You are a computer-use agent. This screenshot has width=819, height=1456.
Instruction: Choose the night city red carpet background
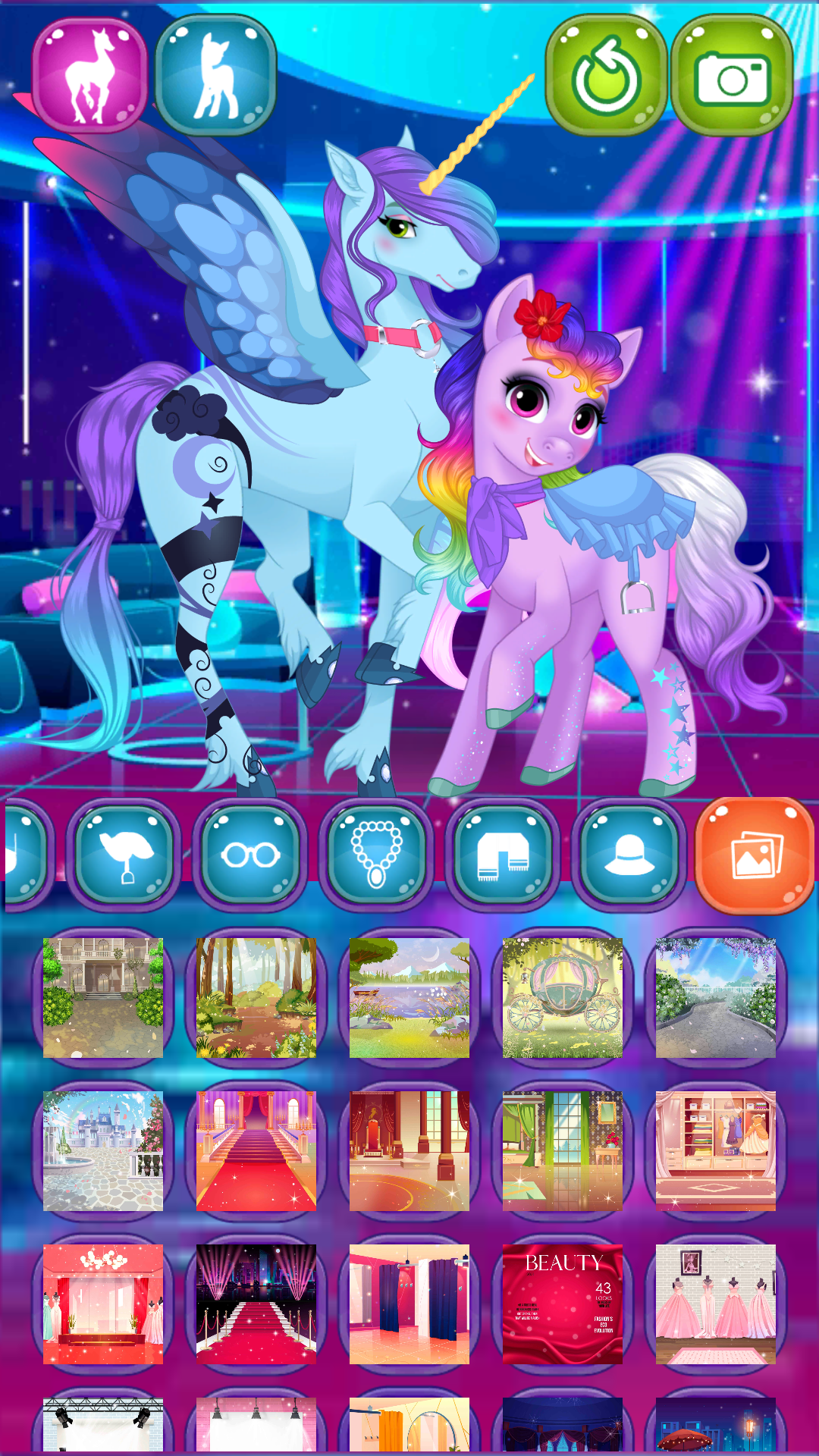click(x=256, y=1304)
